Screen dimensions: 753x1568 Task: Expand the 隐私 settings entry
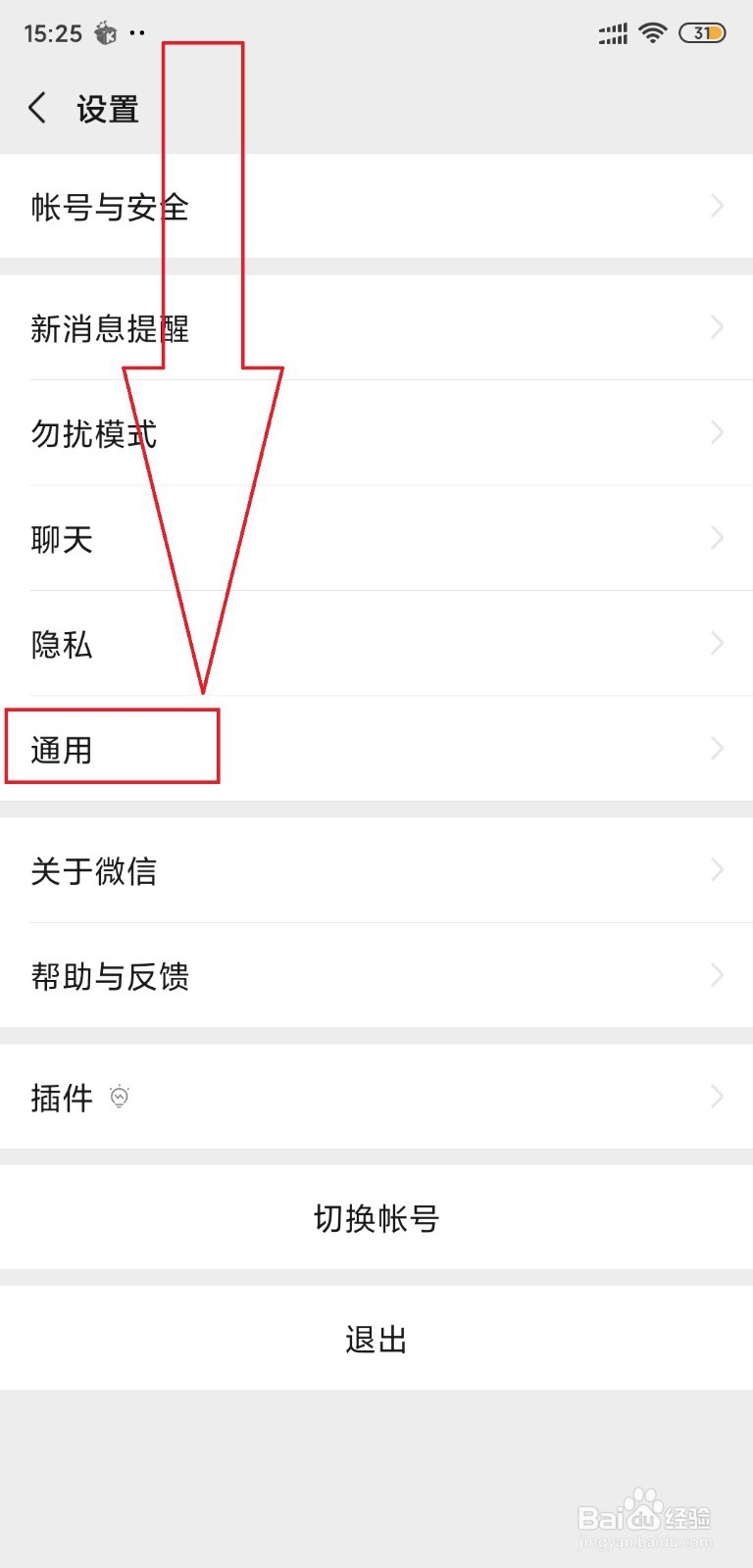376,644
